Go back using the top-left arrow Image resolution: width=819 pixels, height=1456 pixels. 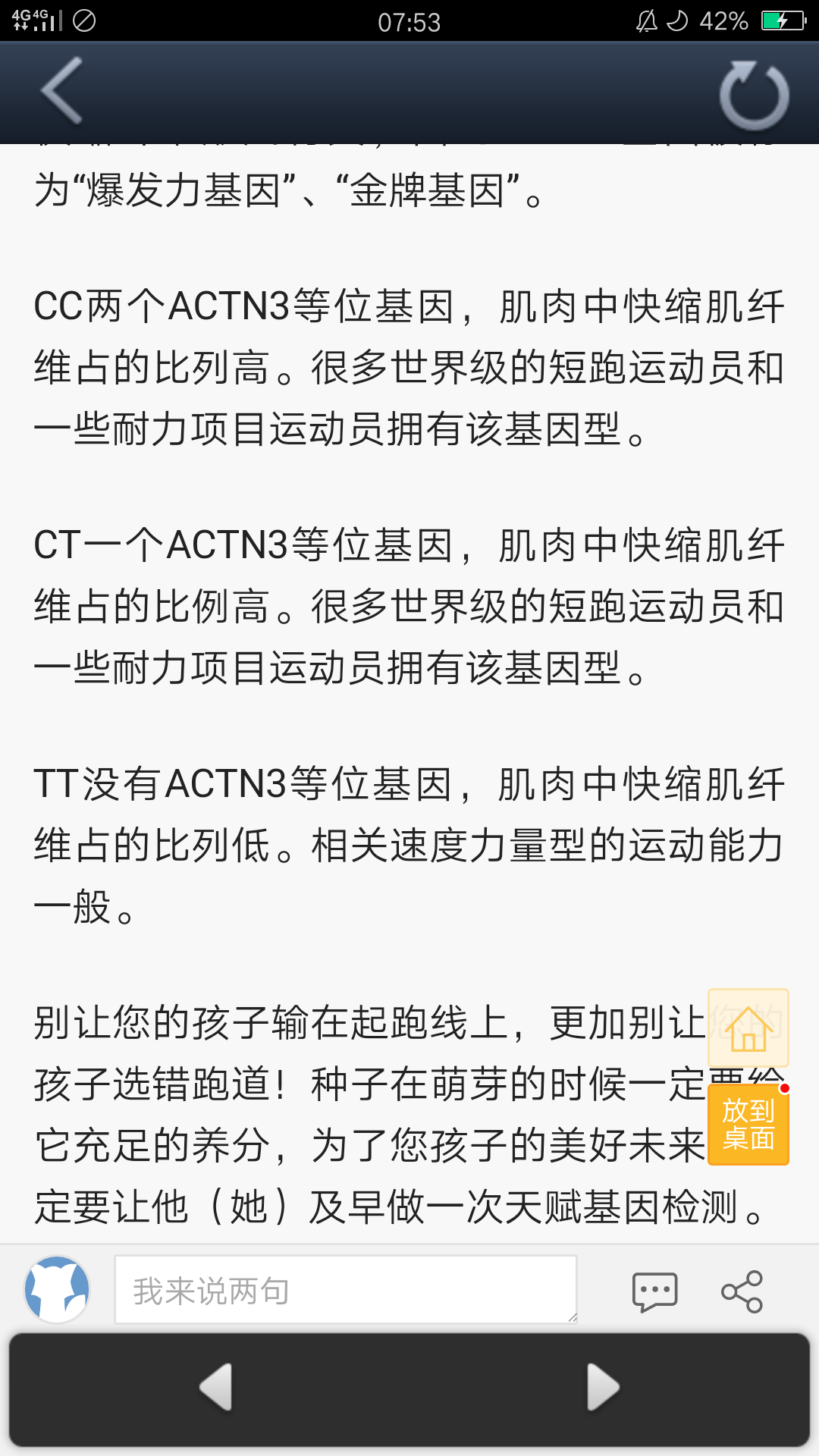pyautogui.click(x=62, y=91)
